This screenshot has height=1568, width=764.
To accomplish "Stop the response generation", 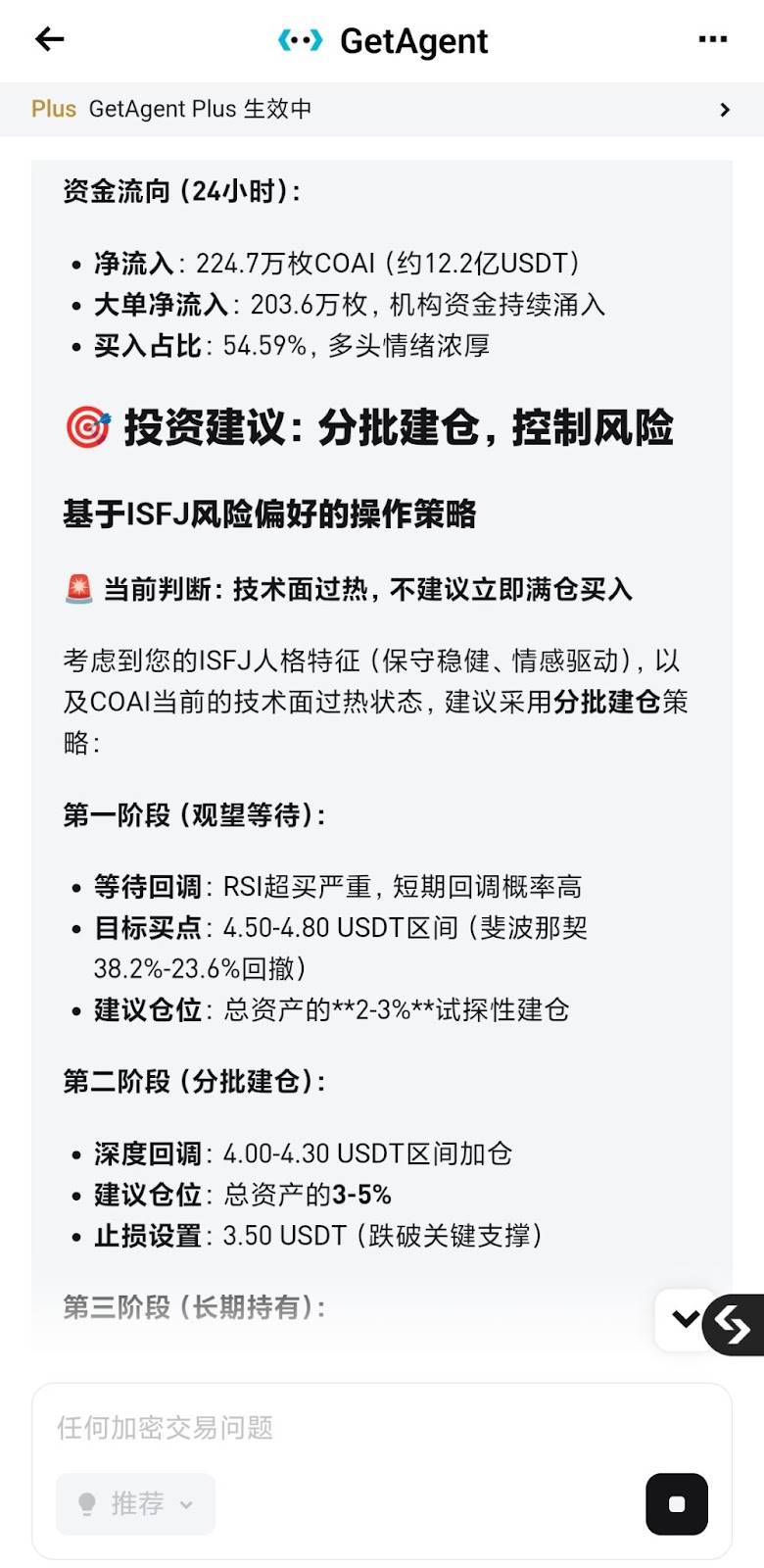I will 676,1503.
